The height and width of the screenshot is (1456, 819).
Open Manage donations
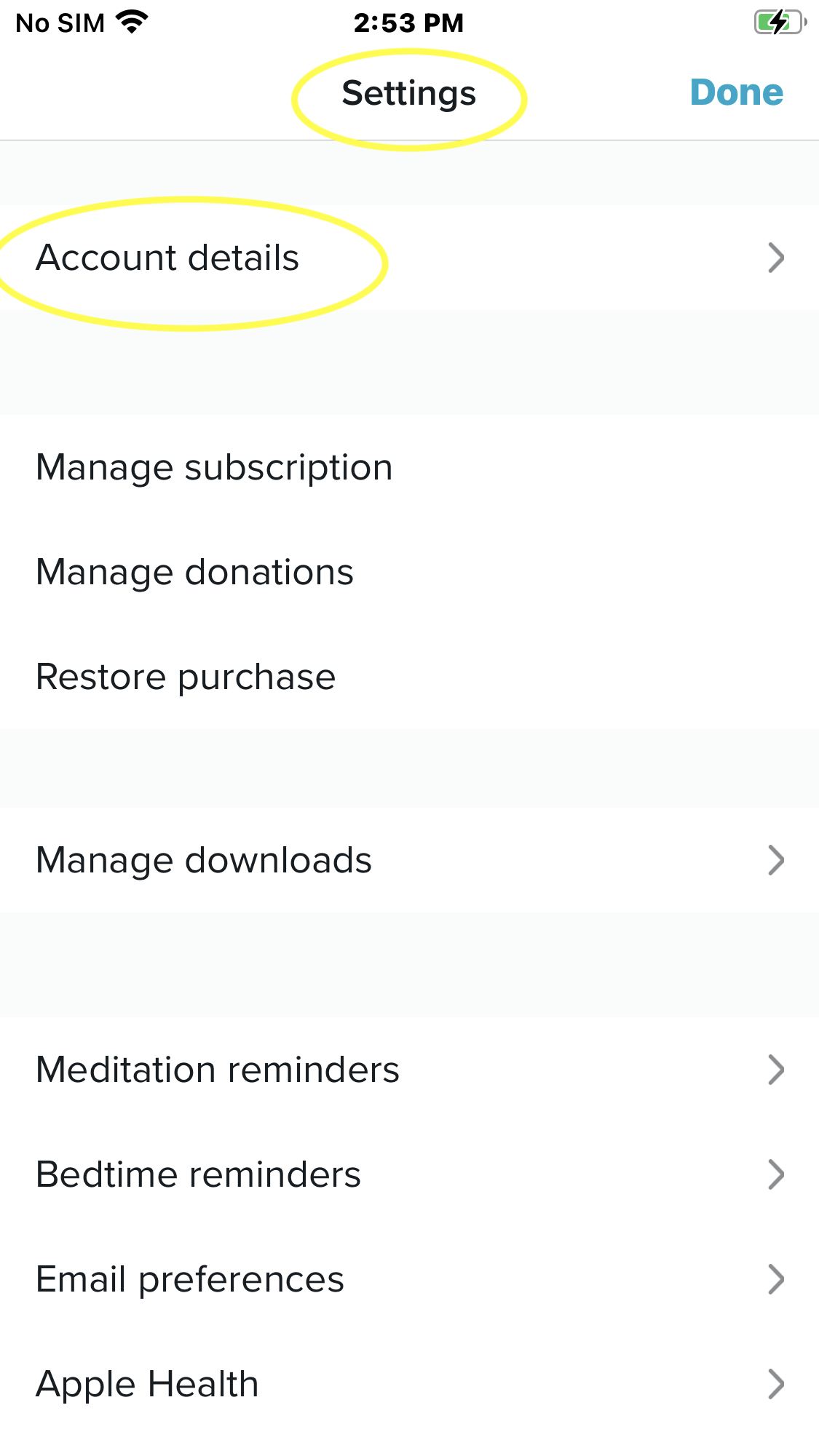click(x=194, y=573)
